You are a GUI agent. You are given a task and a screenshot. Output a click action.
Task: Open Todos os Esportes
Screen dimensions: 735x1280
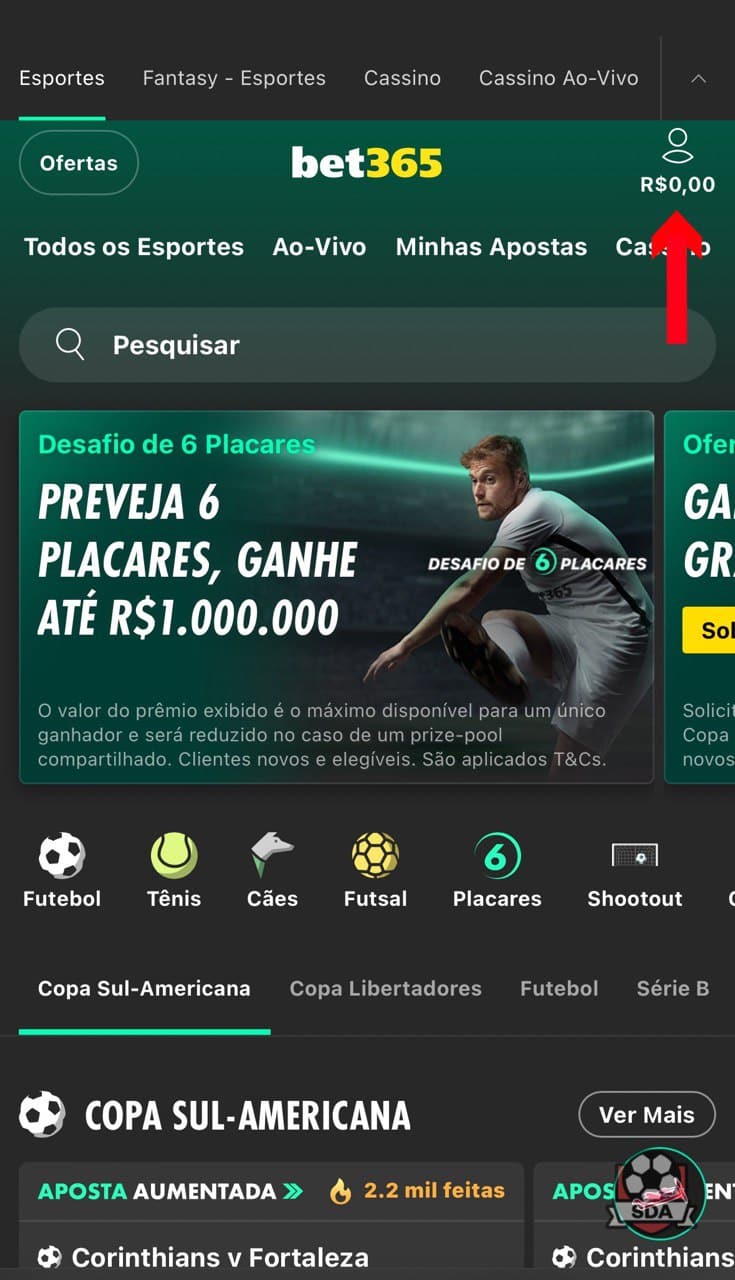(x=134, y=247)
